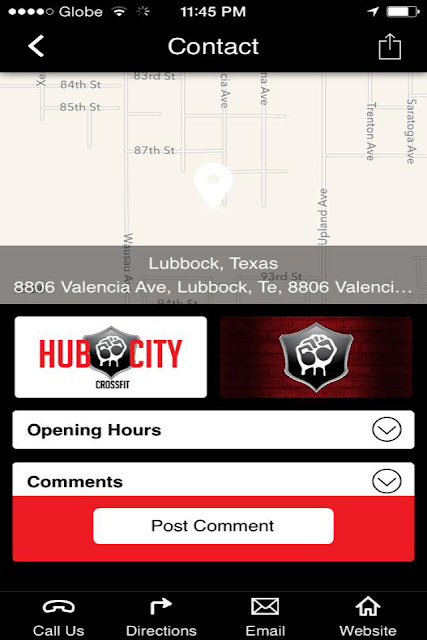Image resolution: width=427 pixels, height=640 pixels.
Task: Call the gym with Call Us
Action: [58, 617]
